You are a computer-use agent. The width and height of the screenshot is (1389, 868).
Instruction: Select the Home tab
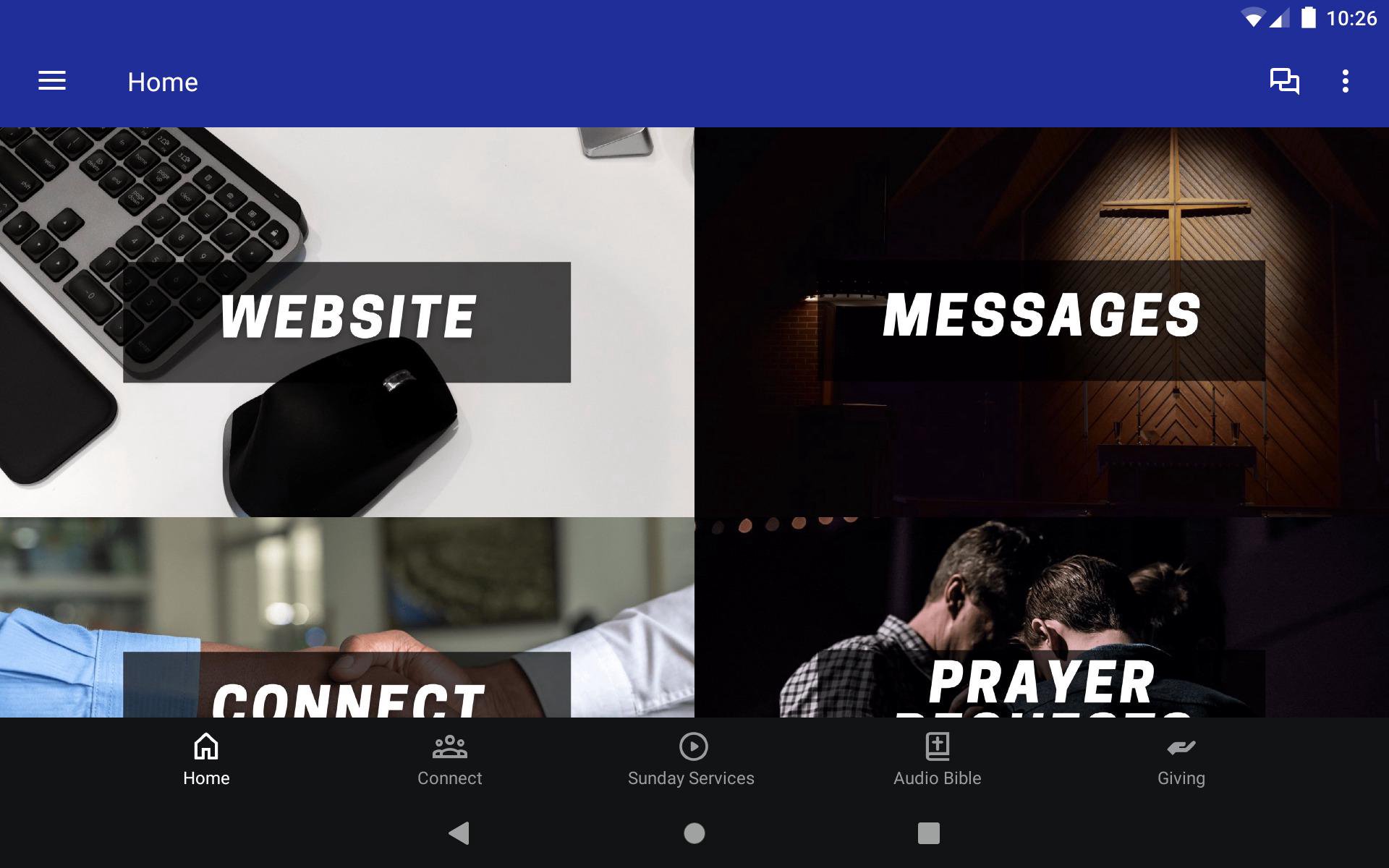pyautogui.click(x=206, y=760)
